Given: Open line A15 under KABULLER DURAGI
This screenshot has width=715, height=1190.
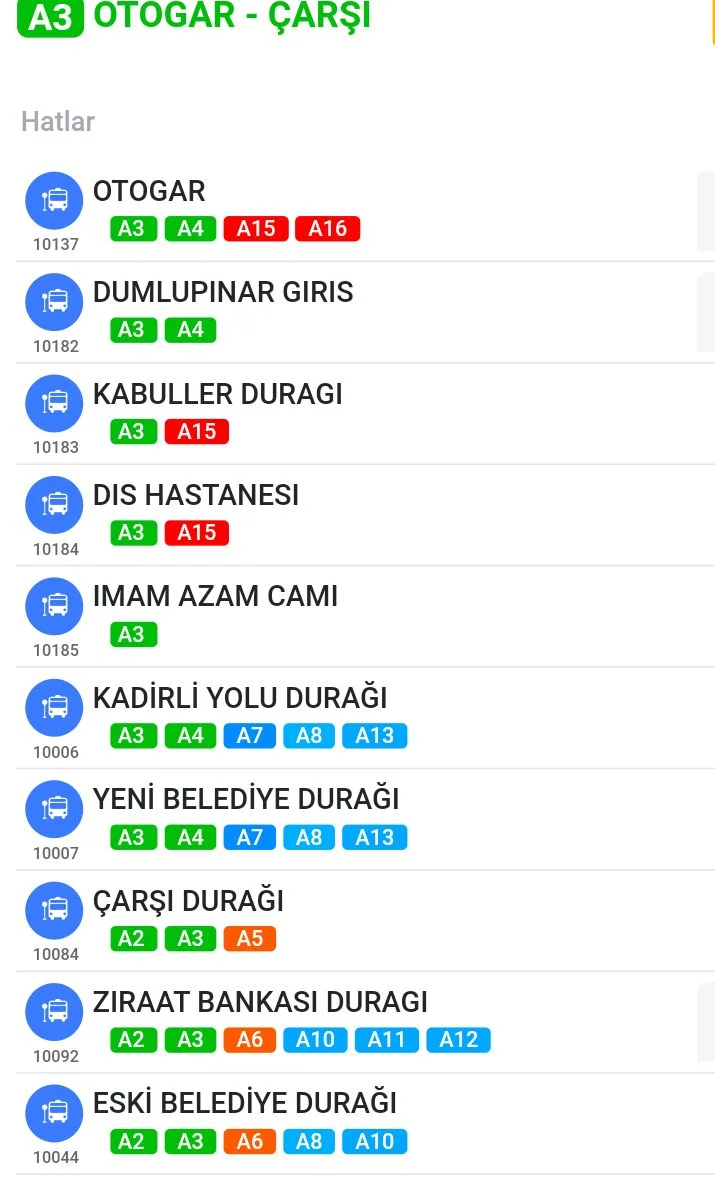Looking at the screenshot, I should point(197,432).
